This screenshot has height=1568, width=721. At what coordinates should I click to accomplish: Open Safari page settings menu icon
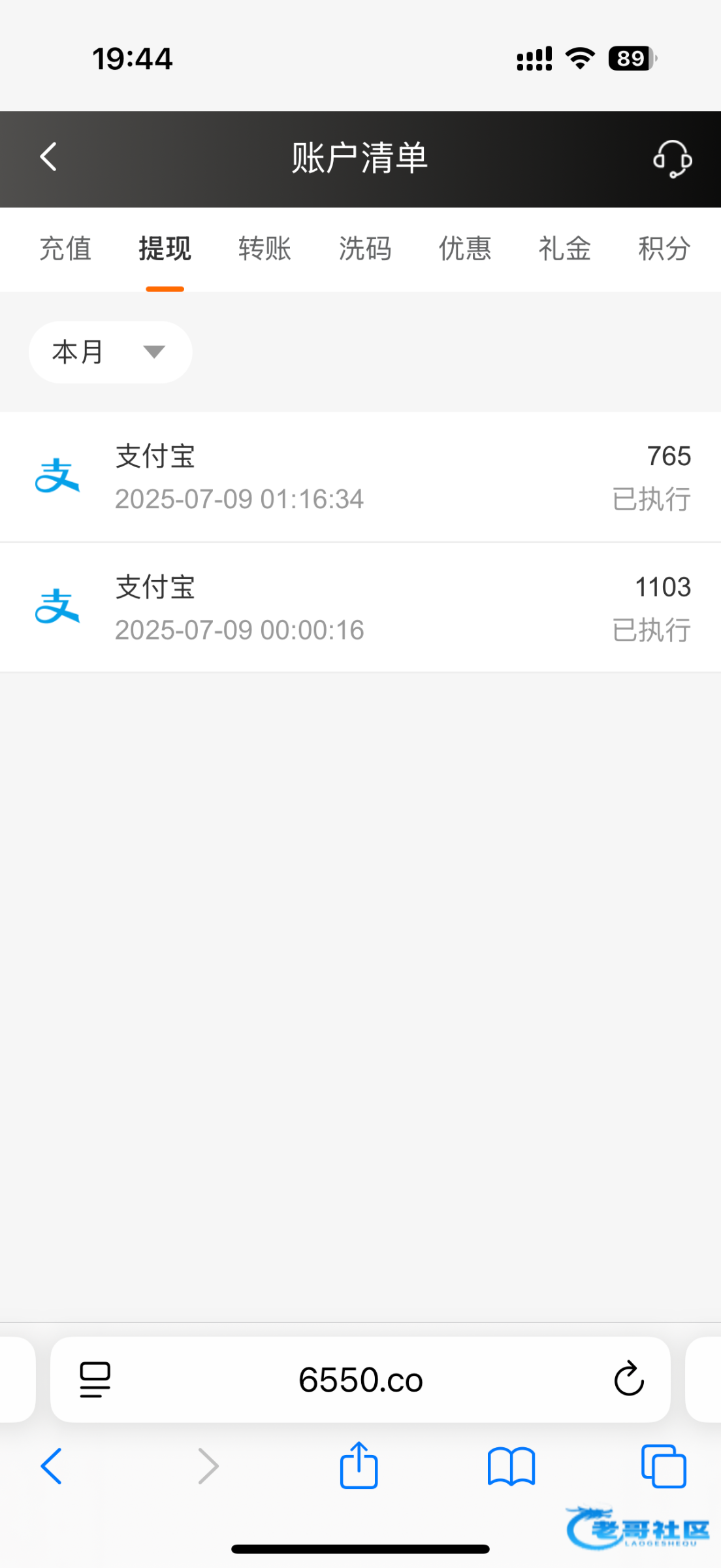tap(95, 1380)
